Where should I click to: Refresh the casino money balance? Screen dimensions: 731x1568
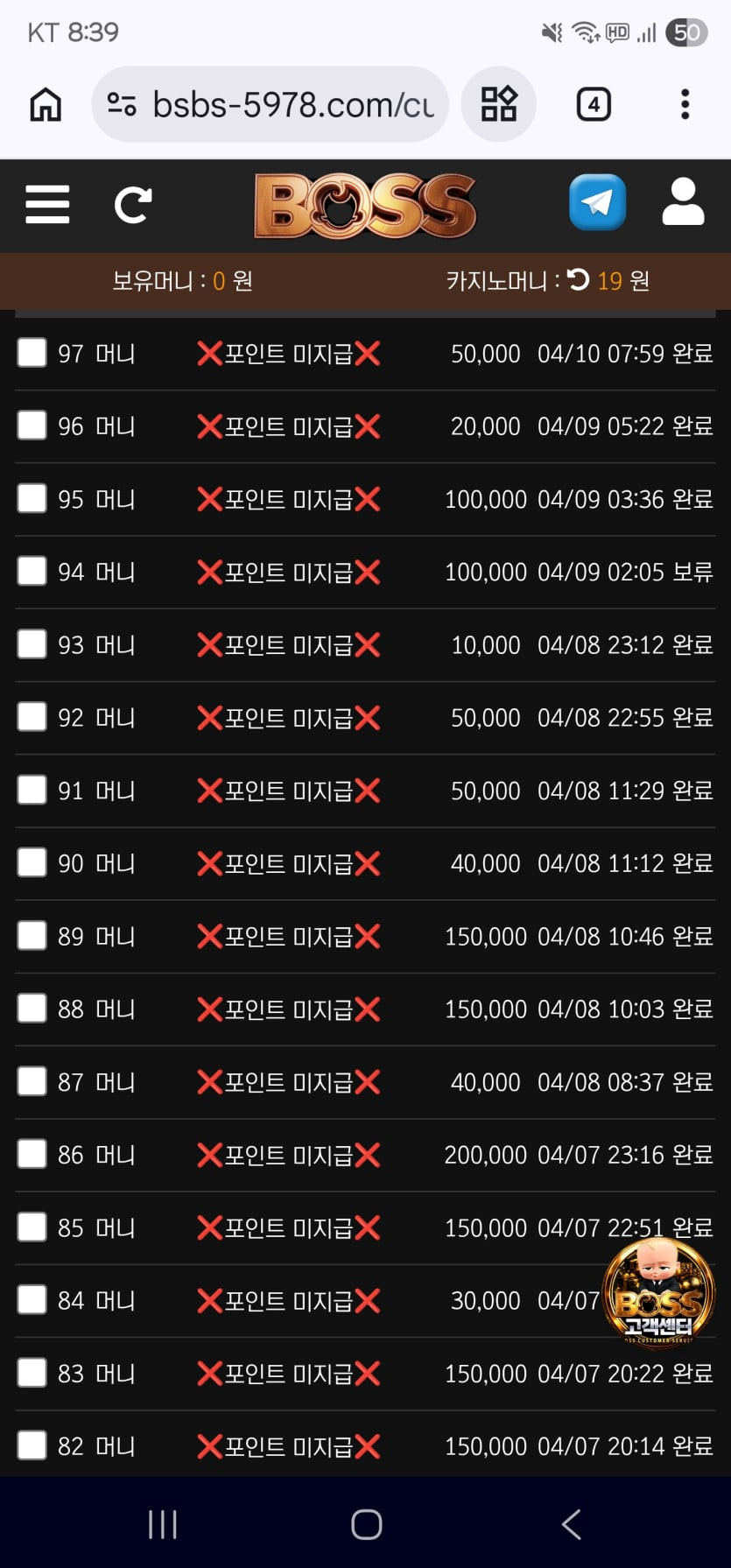579,280
